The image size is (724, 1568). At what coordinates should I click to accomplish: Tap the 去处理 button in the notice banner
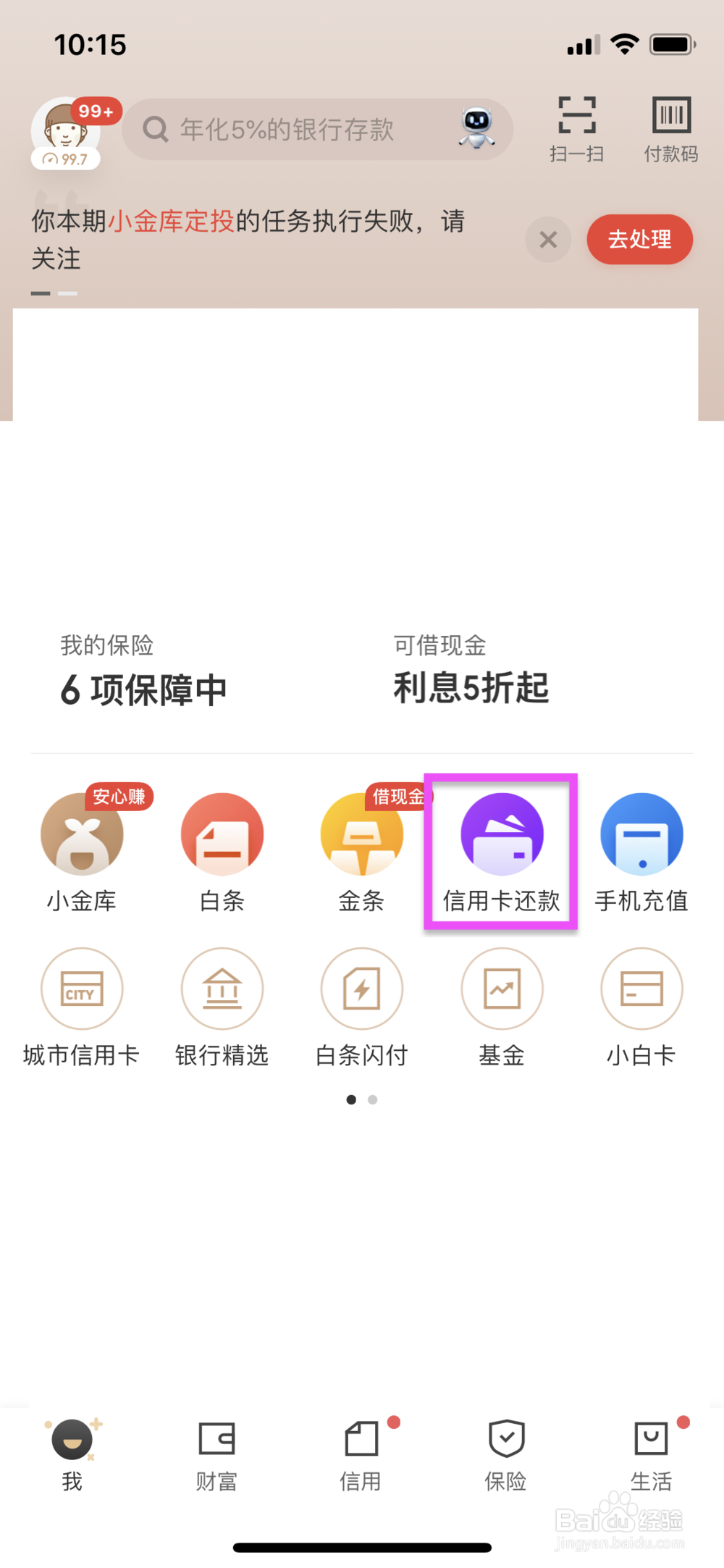point(639,240)
